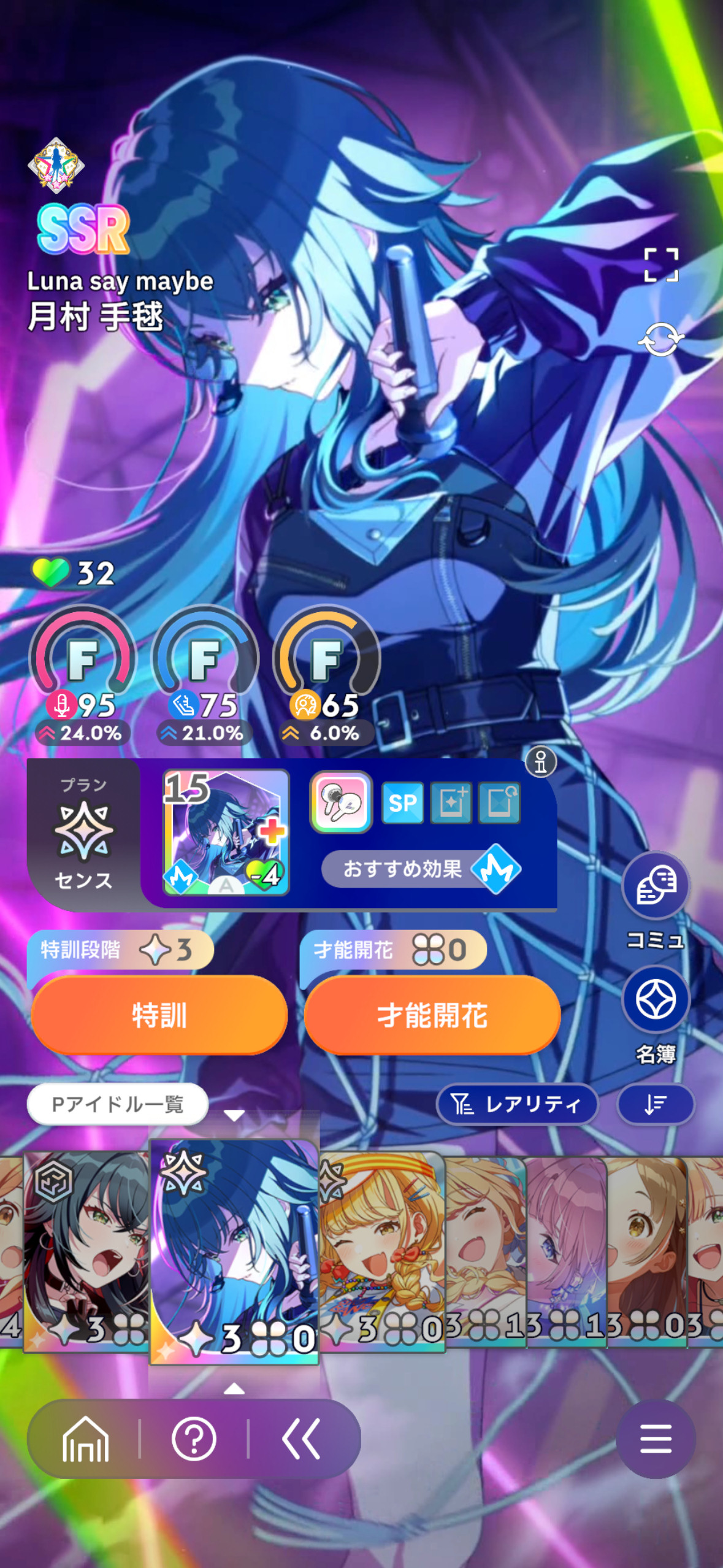723x1568 pixels.
Task: Tap the orange 特訓 button
Action: point(159,1015)
